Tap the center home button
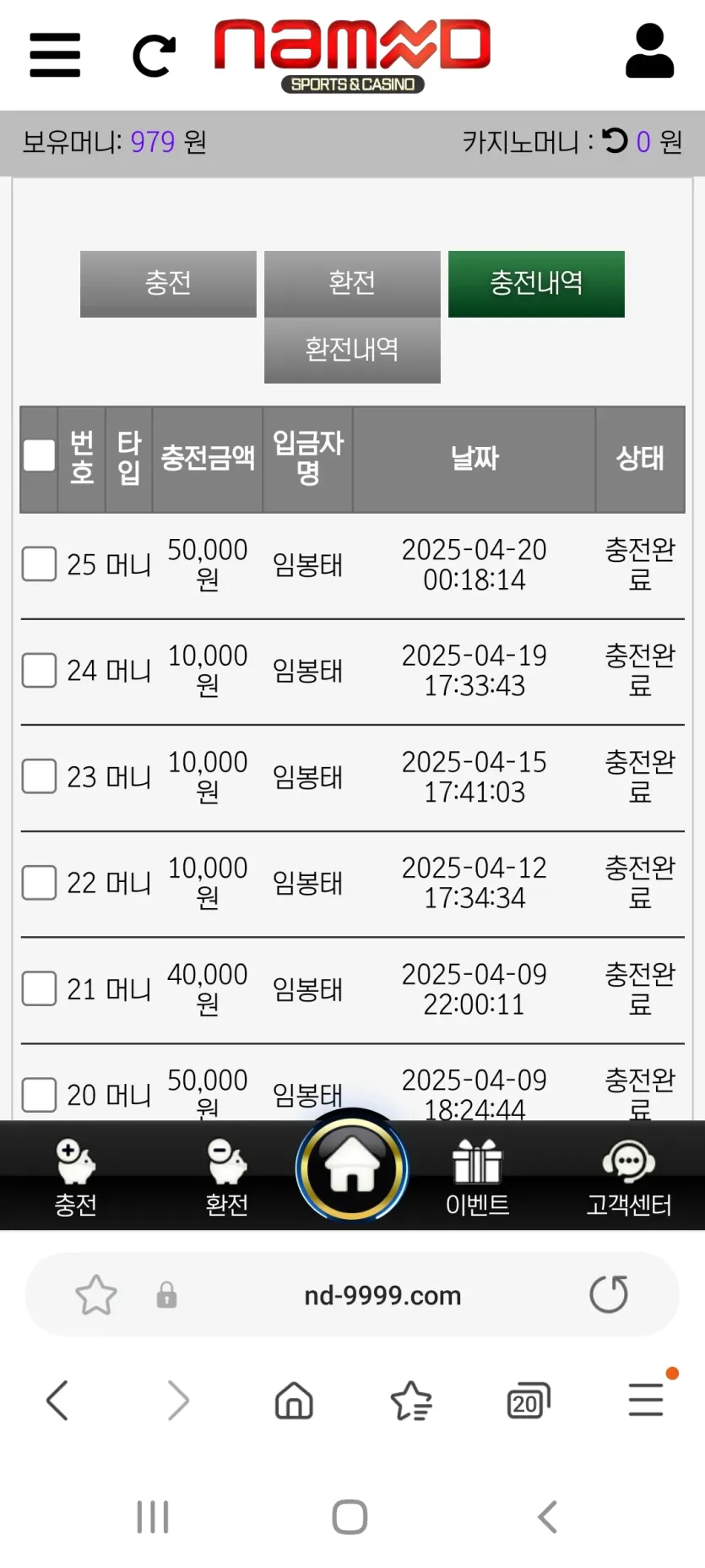Image resolution: width=705 pixels, height=1568 pixels. pyautogui.click(x=352, y=1168)
